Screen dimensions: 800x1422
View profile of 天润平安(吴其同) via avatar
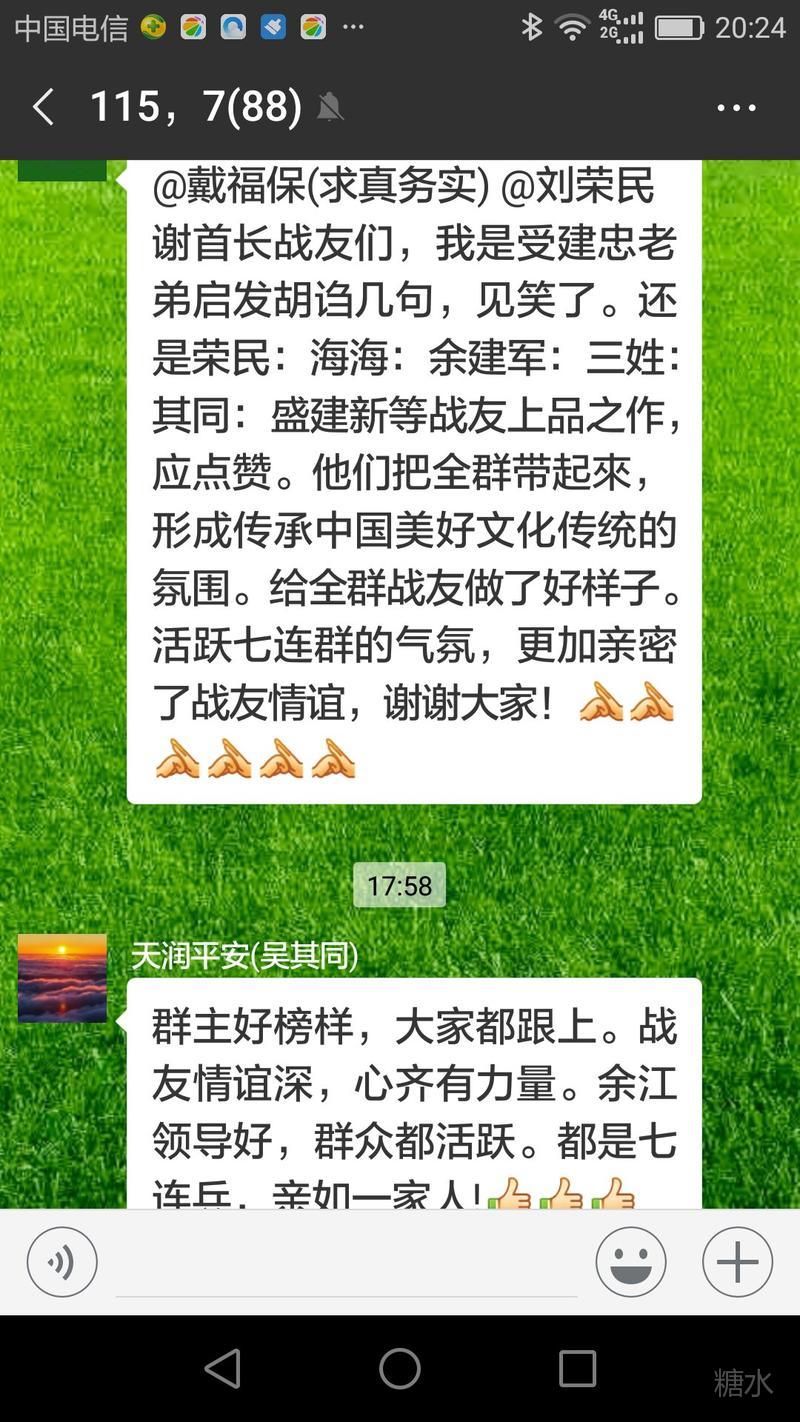(x=62, y=978)
